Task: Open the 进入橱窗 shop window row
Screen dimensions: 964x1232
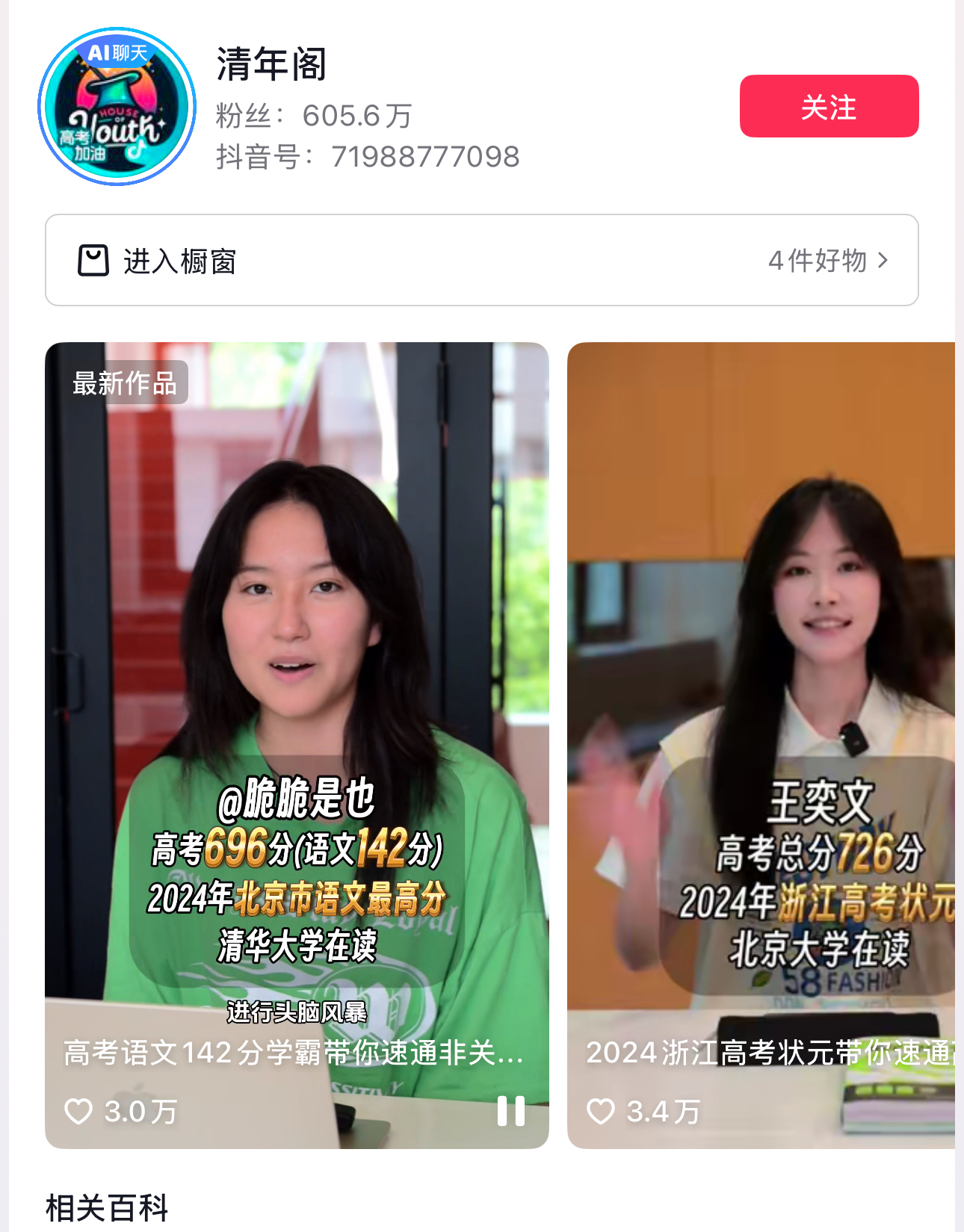Action: [x=481, y=260]
